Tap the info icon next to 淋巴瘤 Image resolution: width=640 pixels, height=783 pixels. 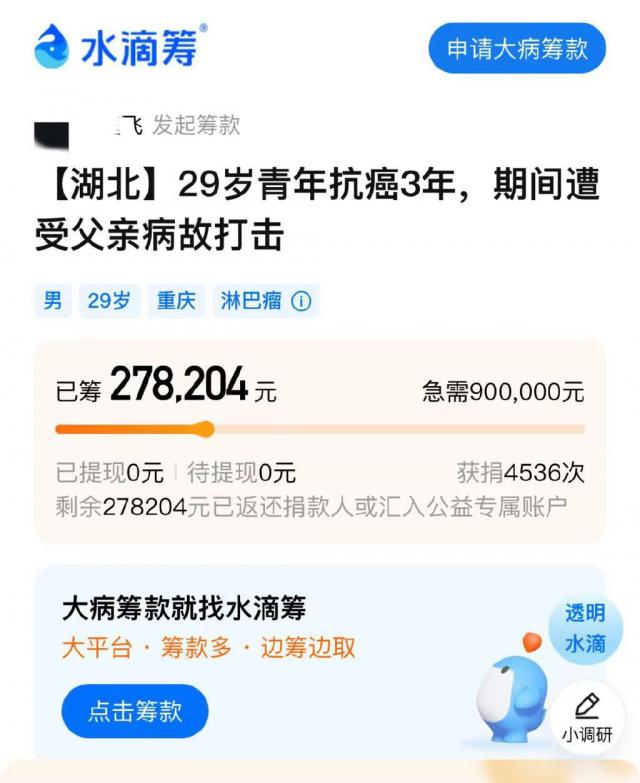(x=301, y=301)
